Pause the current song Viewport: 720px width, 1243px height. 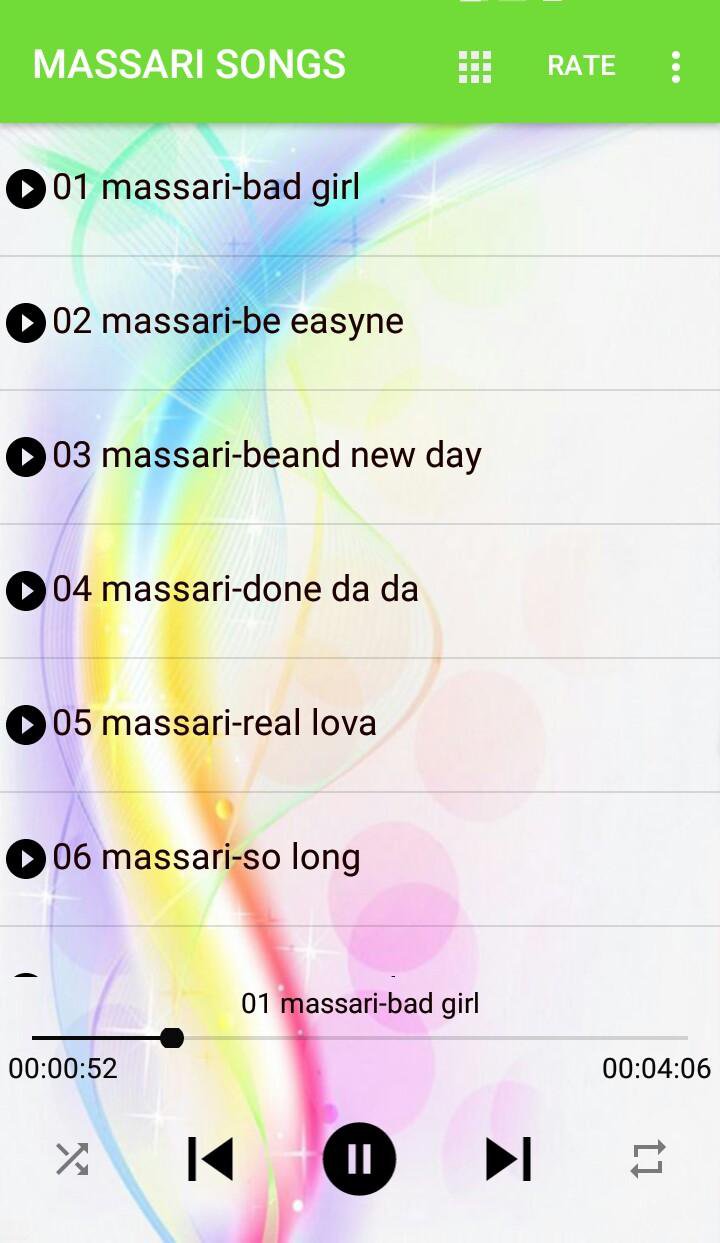click(x=360, y=1159)
